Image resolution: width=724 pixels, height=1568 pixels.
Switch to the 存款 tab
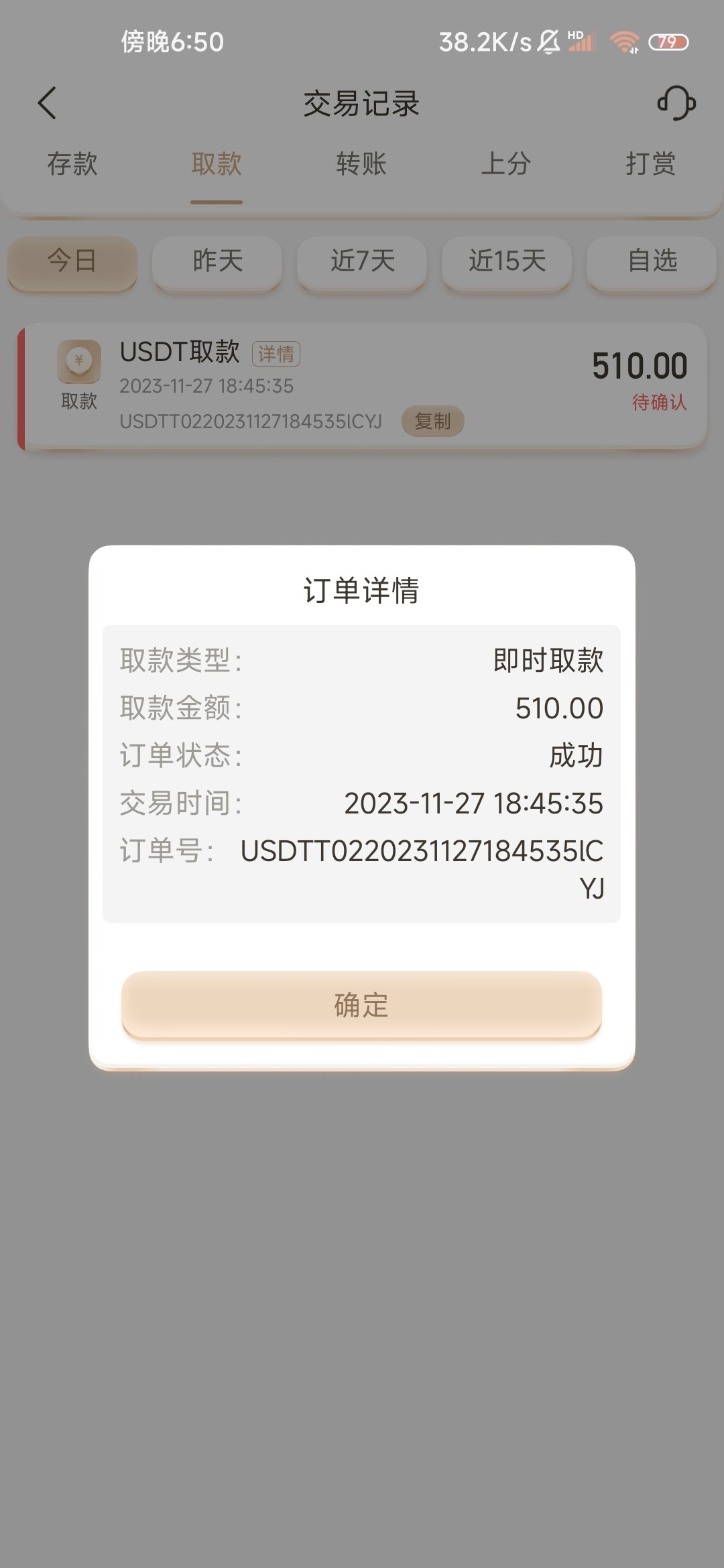[74, 164]
